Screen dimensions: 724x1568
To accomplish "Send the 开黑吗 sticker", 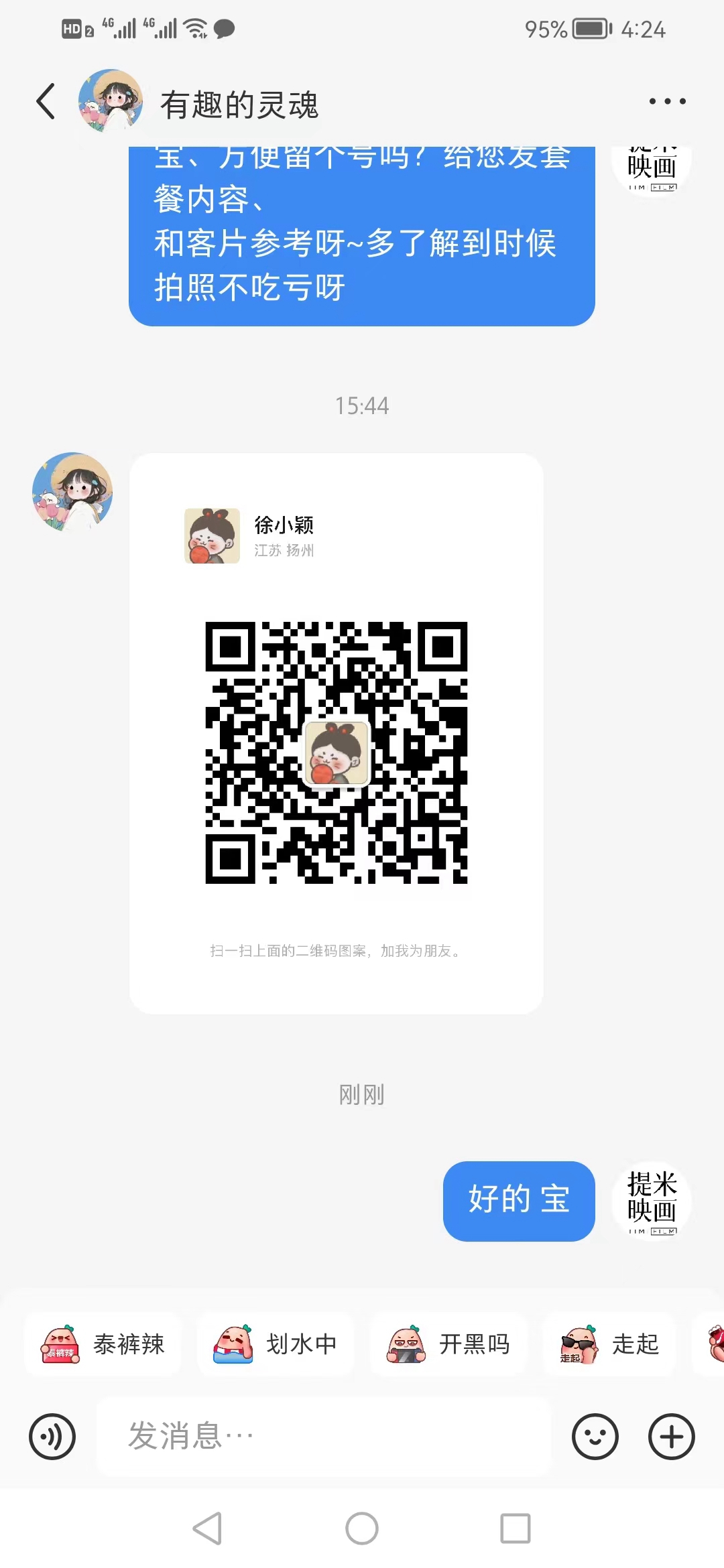I will tap(448, 1344).
